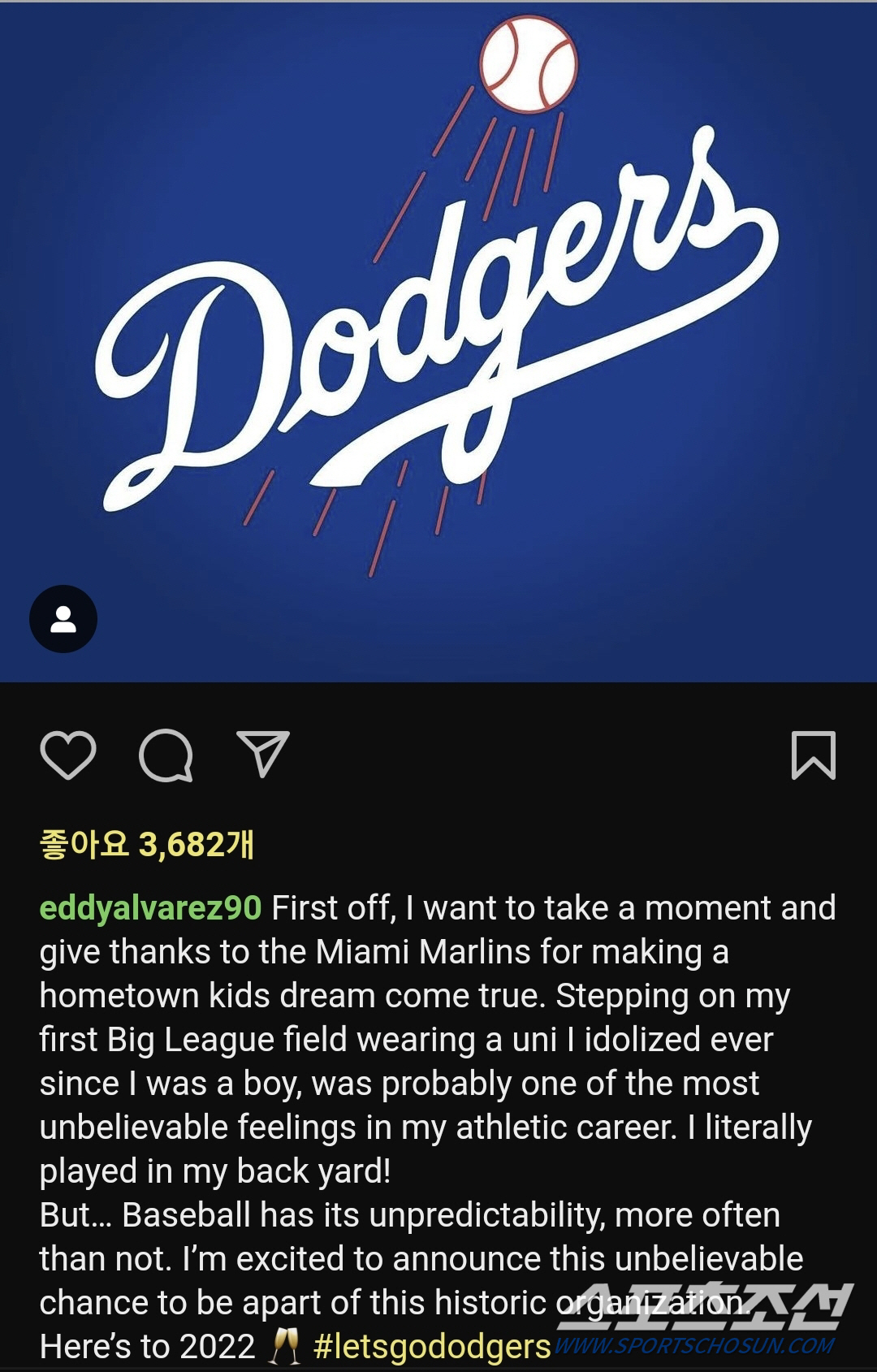Open the #letsgododgers hashtag
877x1372 pixels.
[x=432, y=1347]
